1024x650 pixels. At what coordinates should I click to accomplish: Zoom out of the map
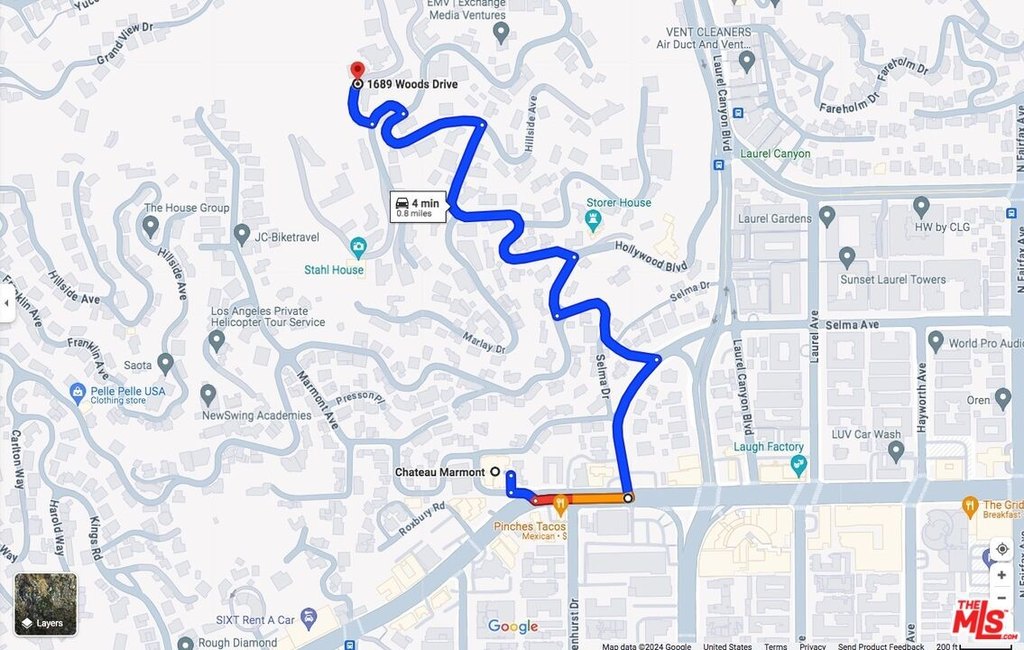1001,598
